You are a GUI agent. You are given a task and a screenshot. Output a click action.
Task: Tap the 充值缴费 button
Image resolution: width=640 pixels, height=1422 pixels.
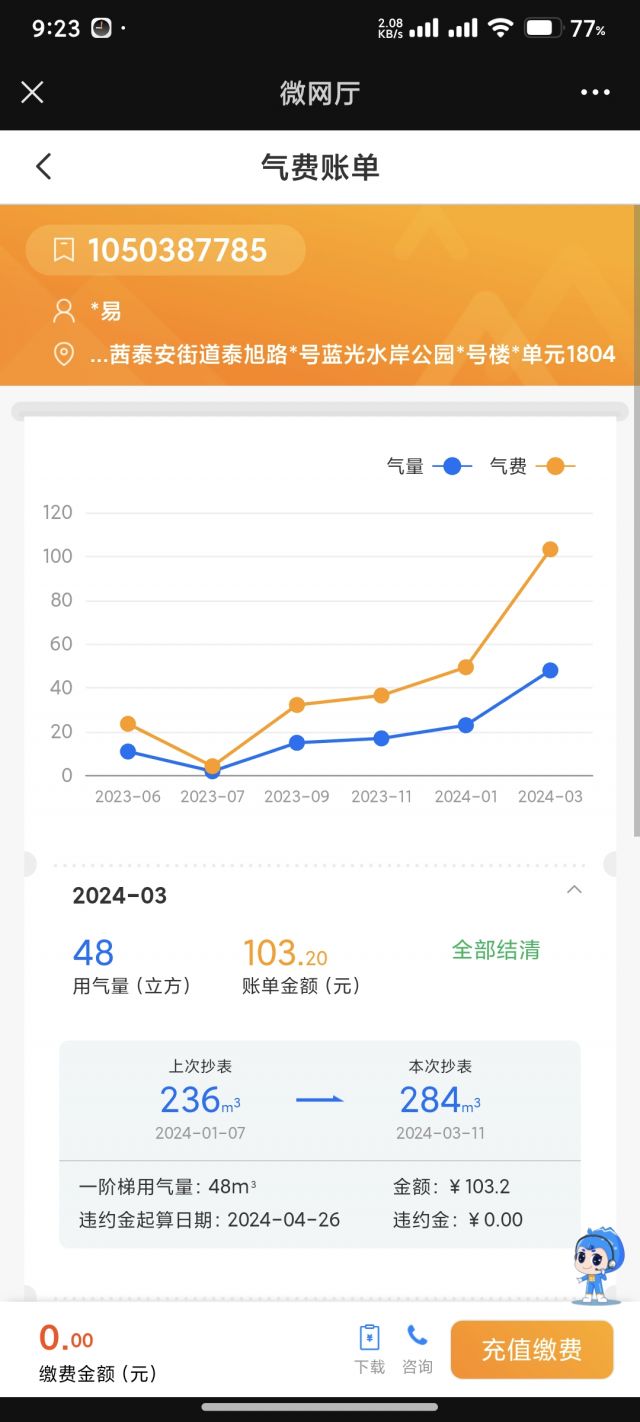tap(531, 1350)
